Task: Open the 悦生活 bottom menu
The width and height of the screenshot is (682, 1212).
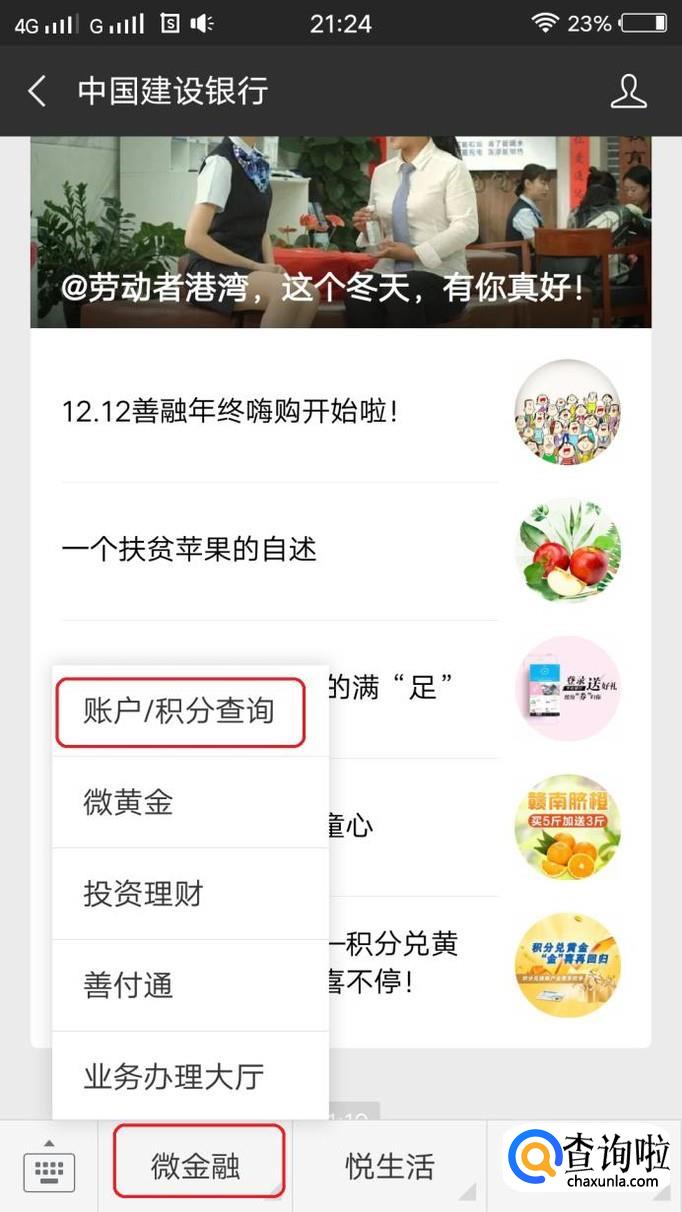Action: (x=390, y=1166)
